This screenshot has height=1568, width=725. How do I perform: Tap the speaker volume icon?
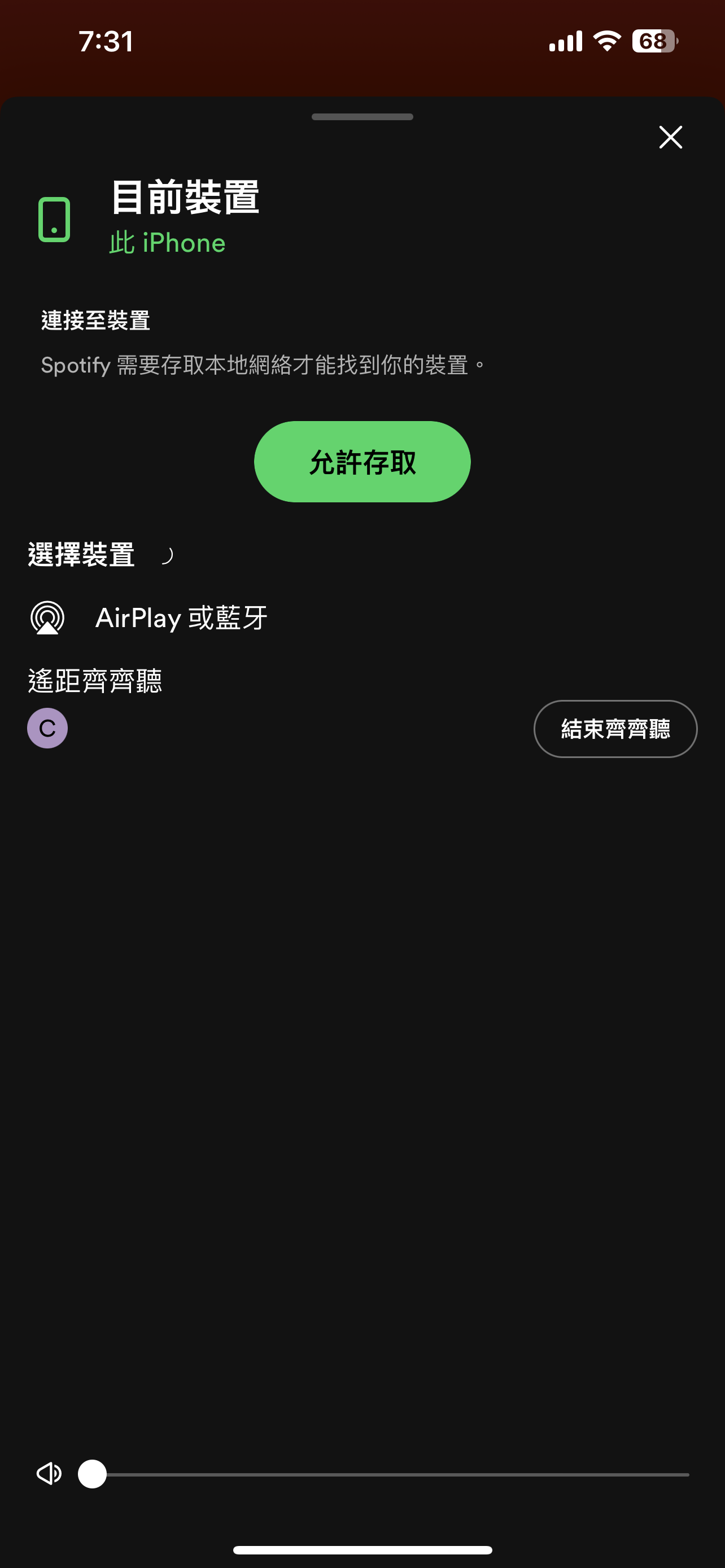(49, 1474)
